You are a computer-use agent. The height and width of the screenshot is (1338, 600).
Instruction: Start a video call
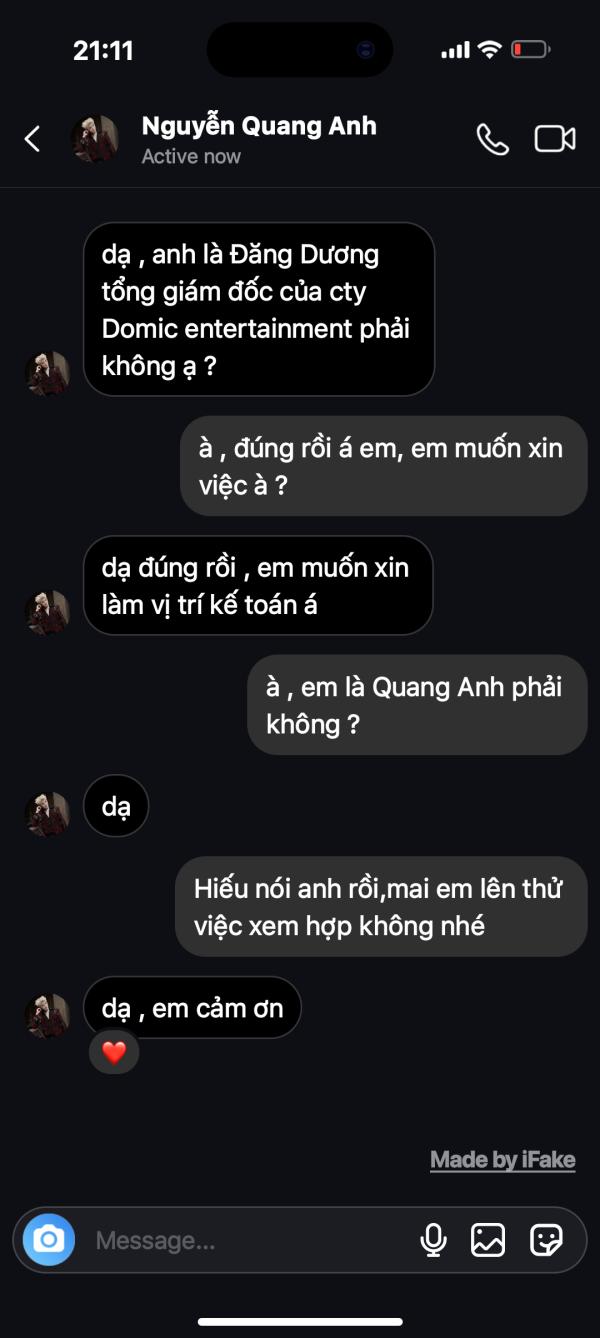click(555, 139)
